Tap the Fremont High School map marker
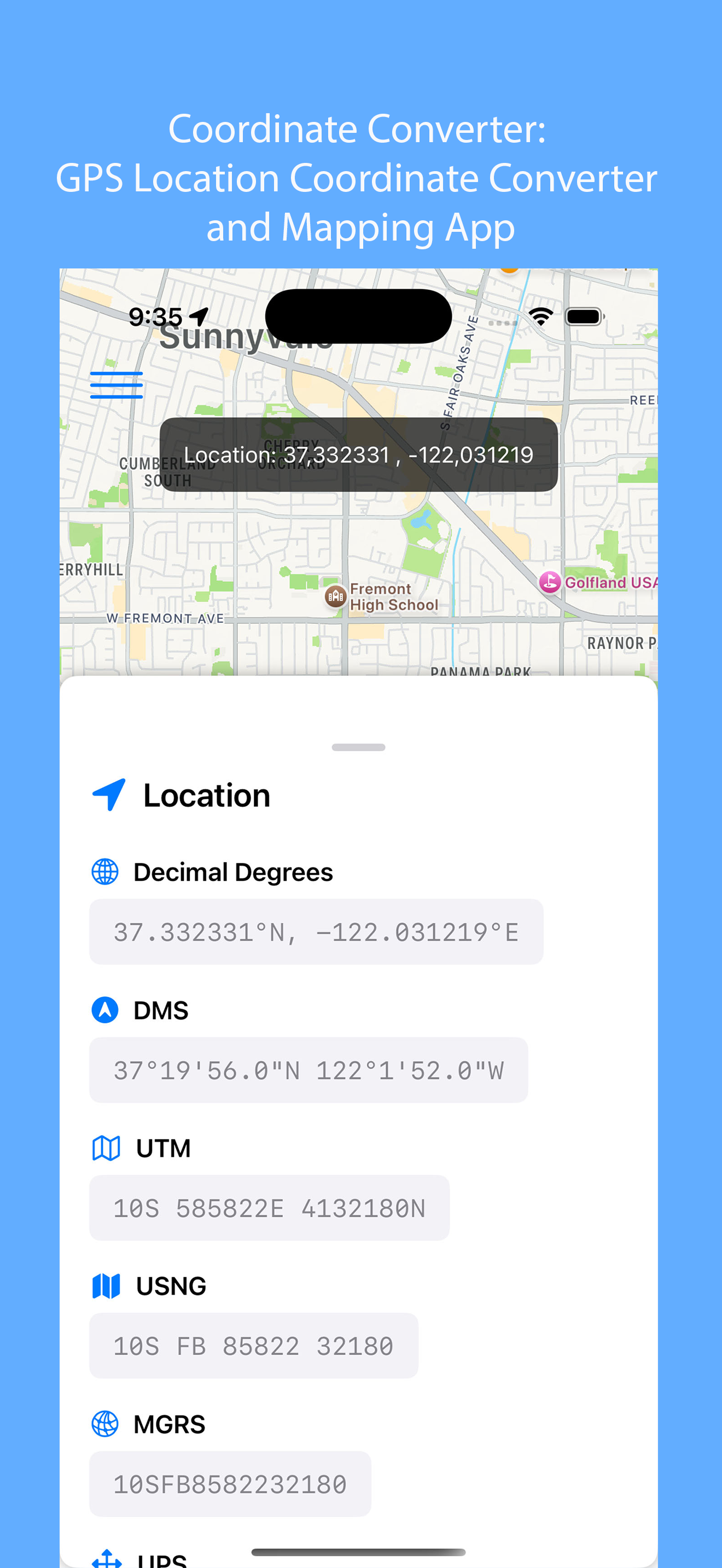 [335, 595]
